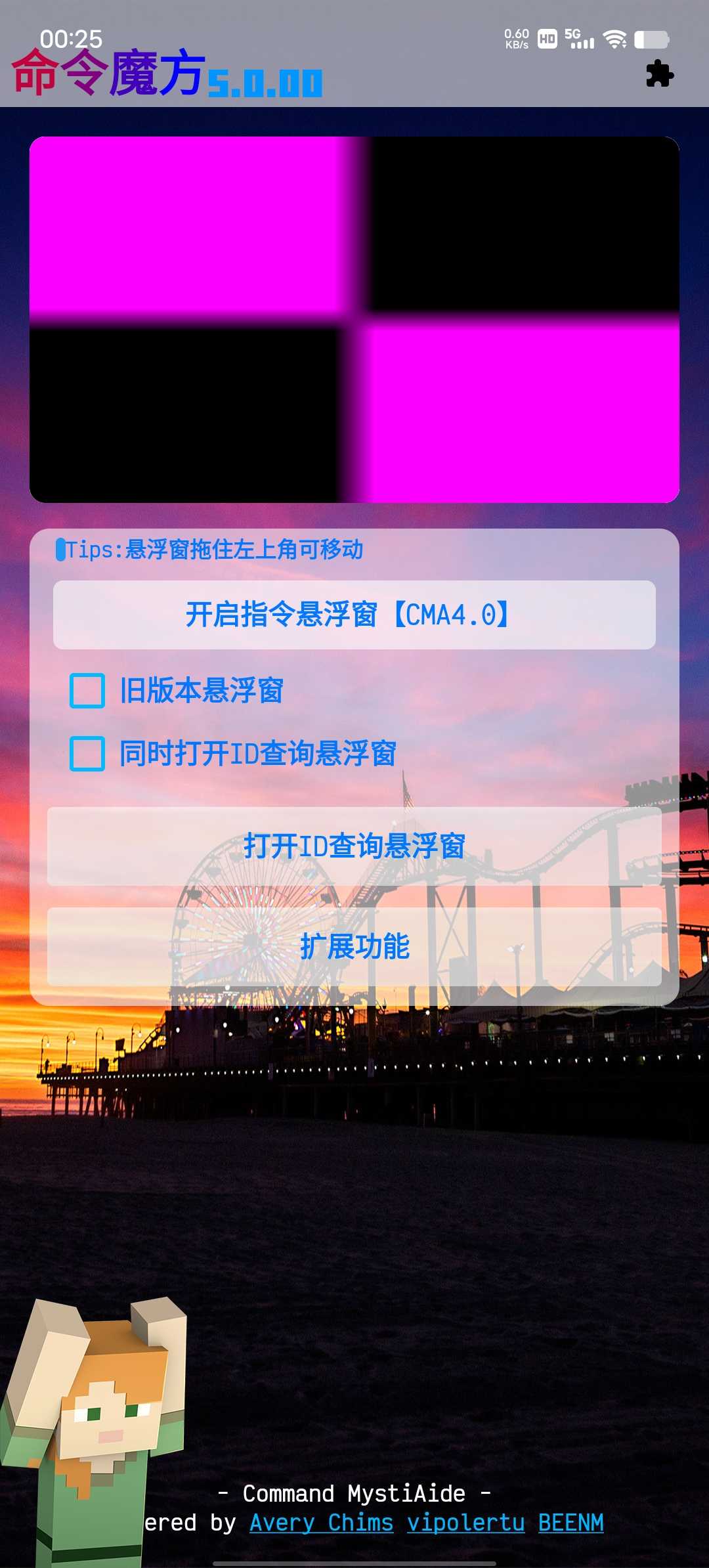Enable 同时打开ID查询悬浮窗 checkbox

click(87, 754)
